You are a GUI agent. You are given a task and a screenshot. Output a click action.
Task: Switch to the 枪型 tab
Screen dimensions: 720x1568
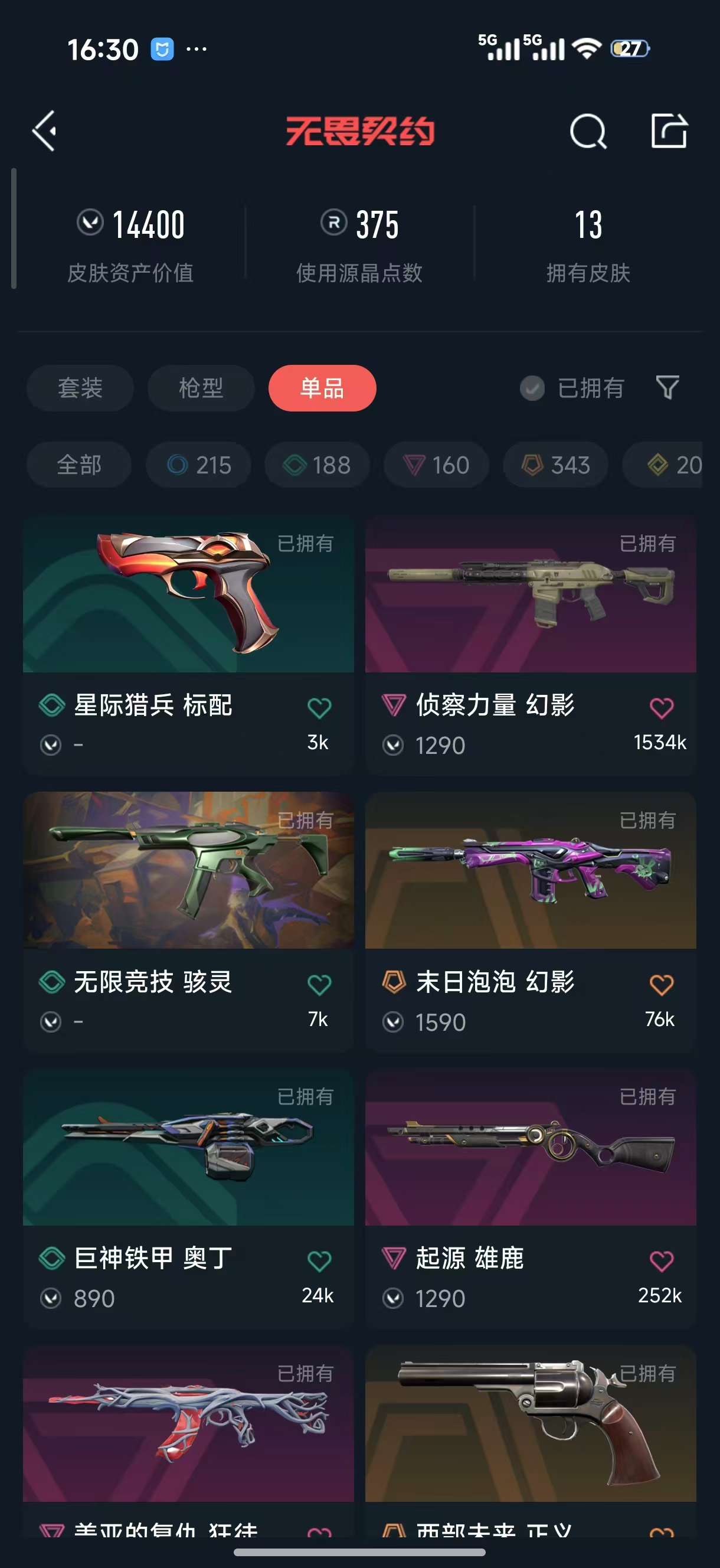(x=201, y=388)
